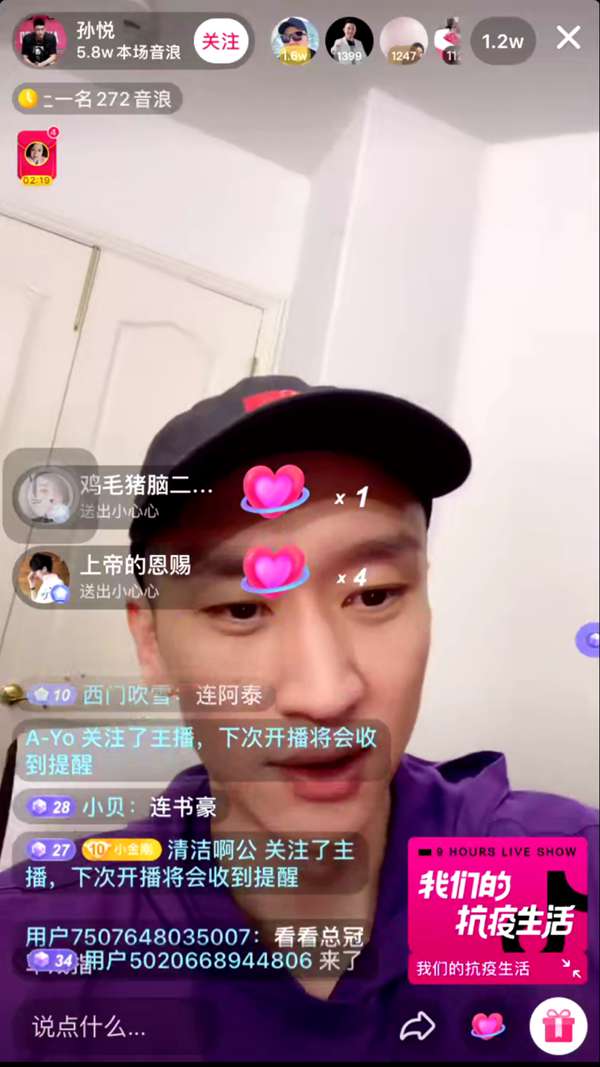Open the 1.2w viewers list
Image resolution: width=600 pixels, height=1067 pixels.
click(x=502, y=41)
